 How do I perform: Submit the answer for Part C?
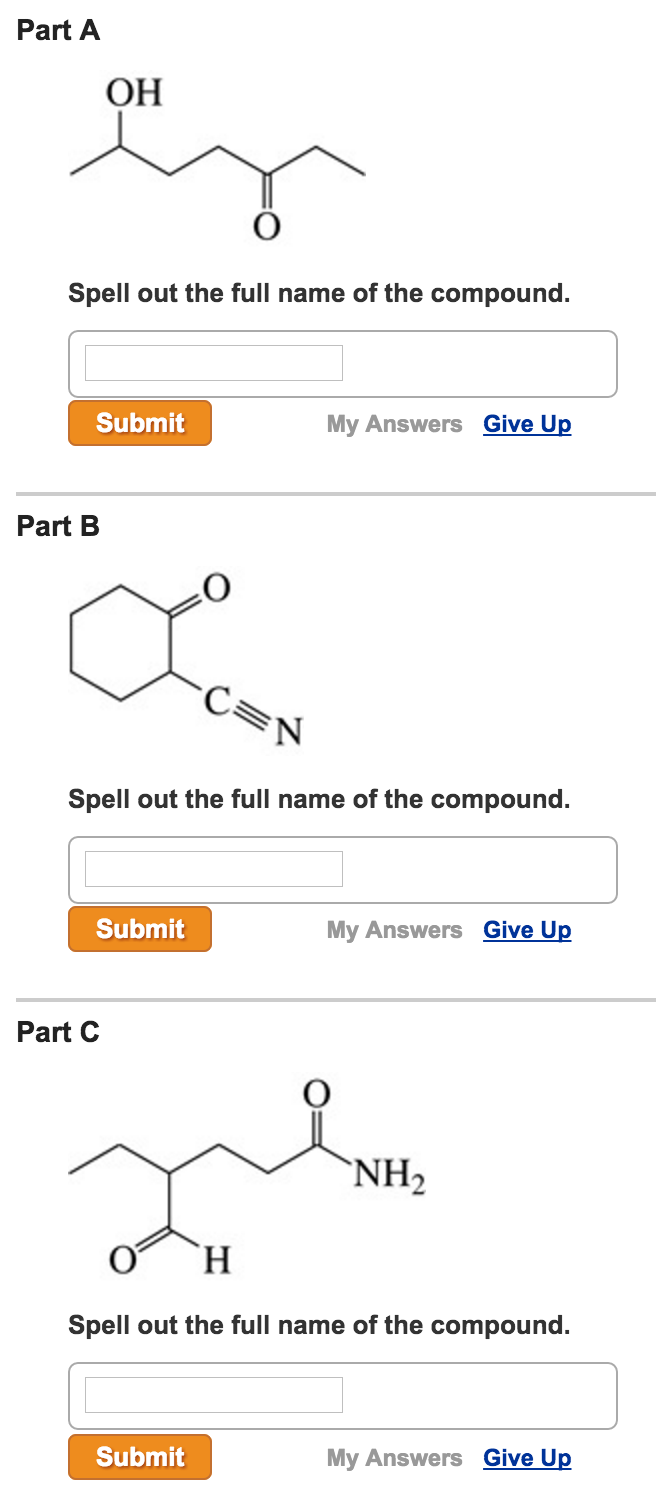(x=140, y=1456)
